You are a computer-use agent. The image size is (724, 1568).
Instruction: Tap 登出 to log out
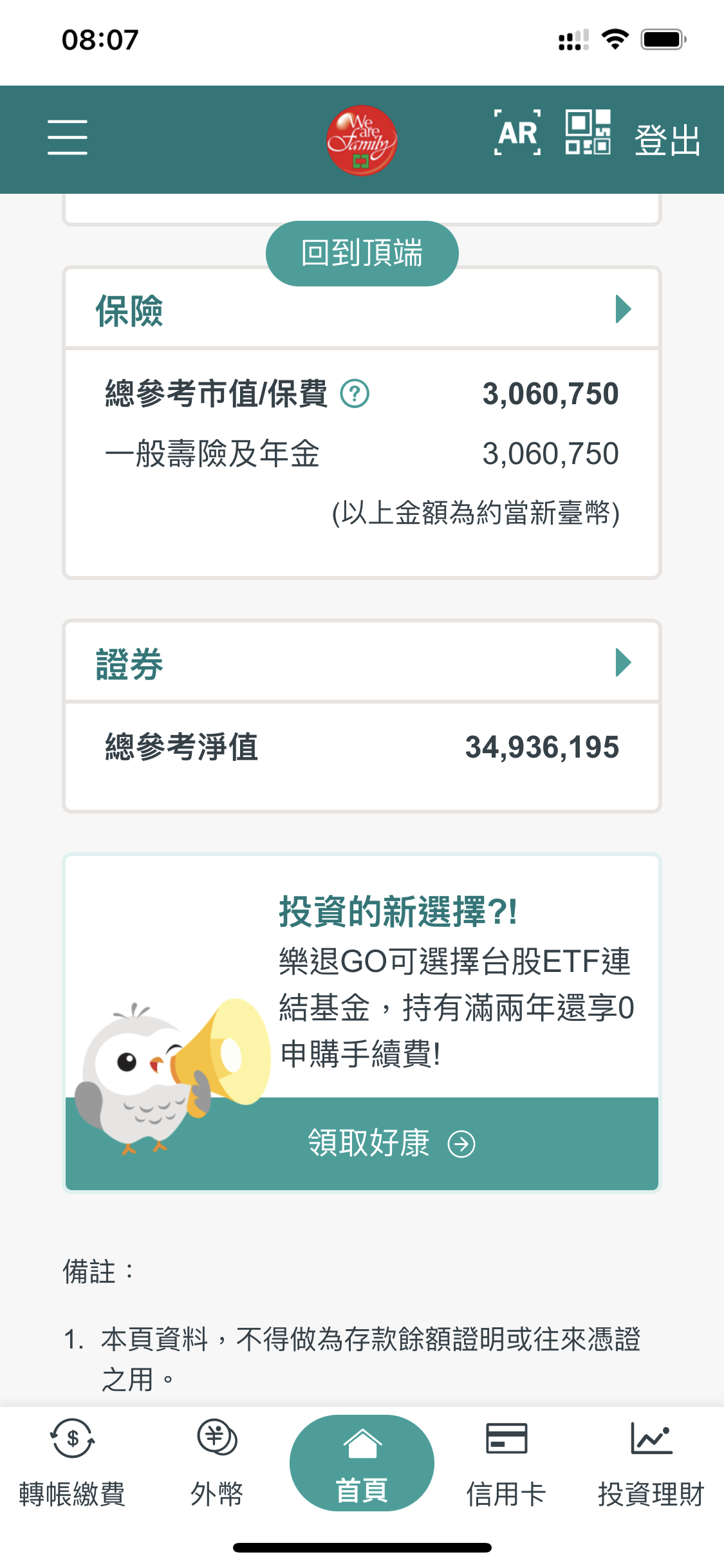point(667,140)
